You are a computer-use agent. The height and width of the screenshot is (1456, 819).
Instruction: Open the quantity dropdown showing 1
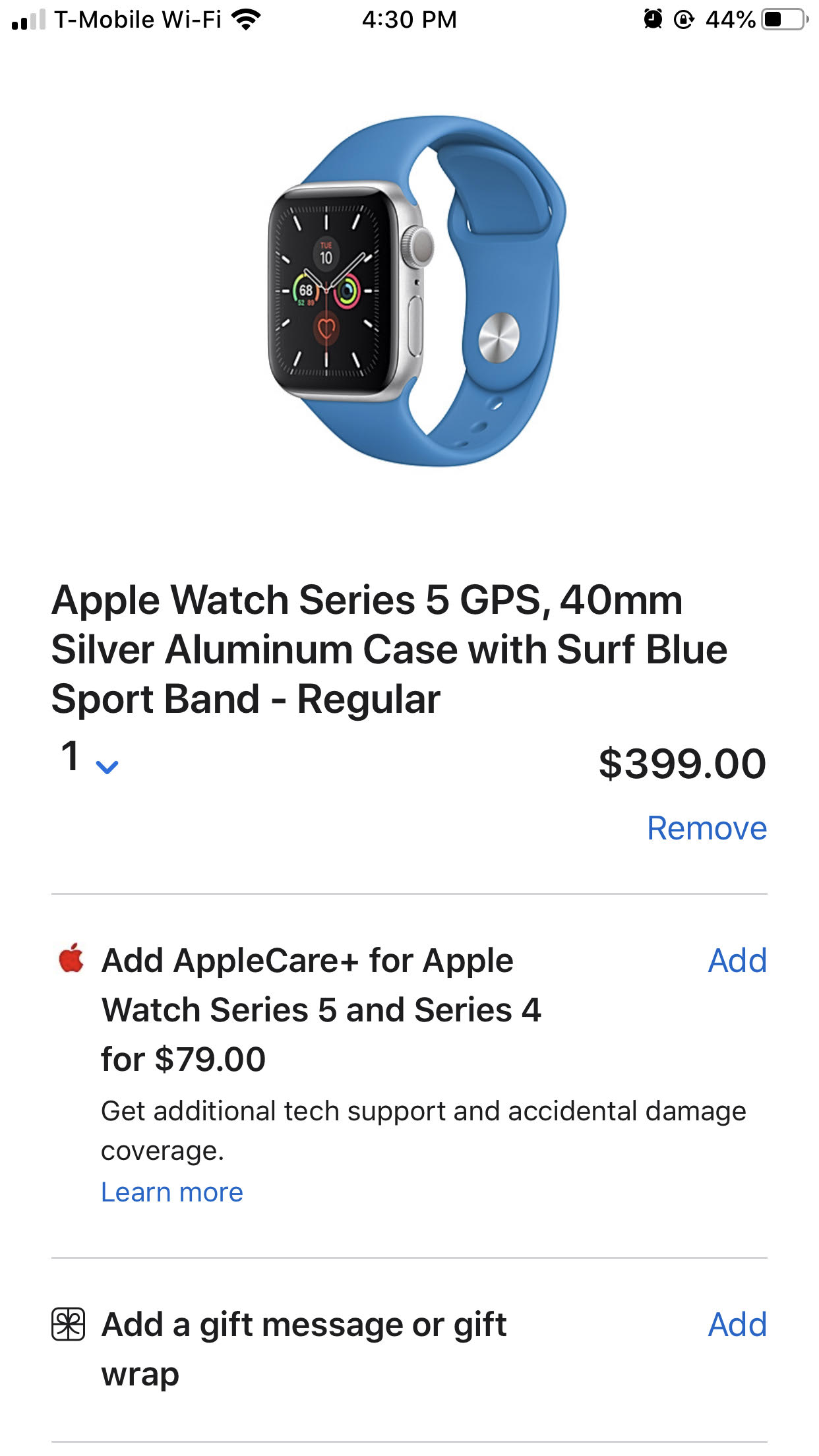point(90,758)
